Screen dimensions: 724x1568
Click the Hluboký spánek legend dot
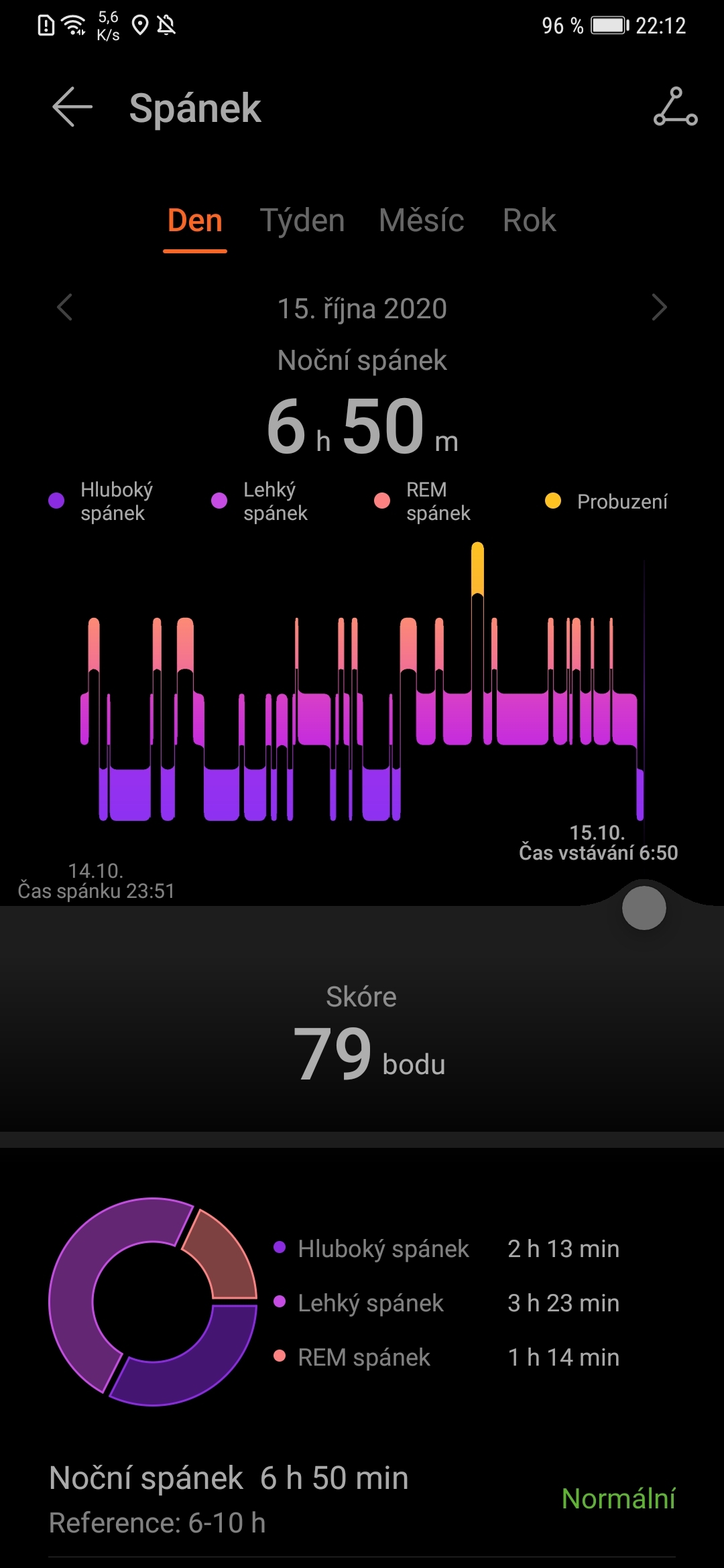coord(55,501)
